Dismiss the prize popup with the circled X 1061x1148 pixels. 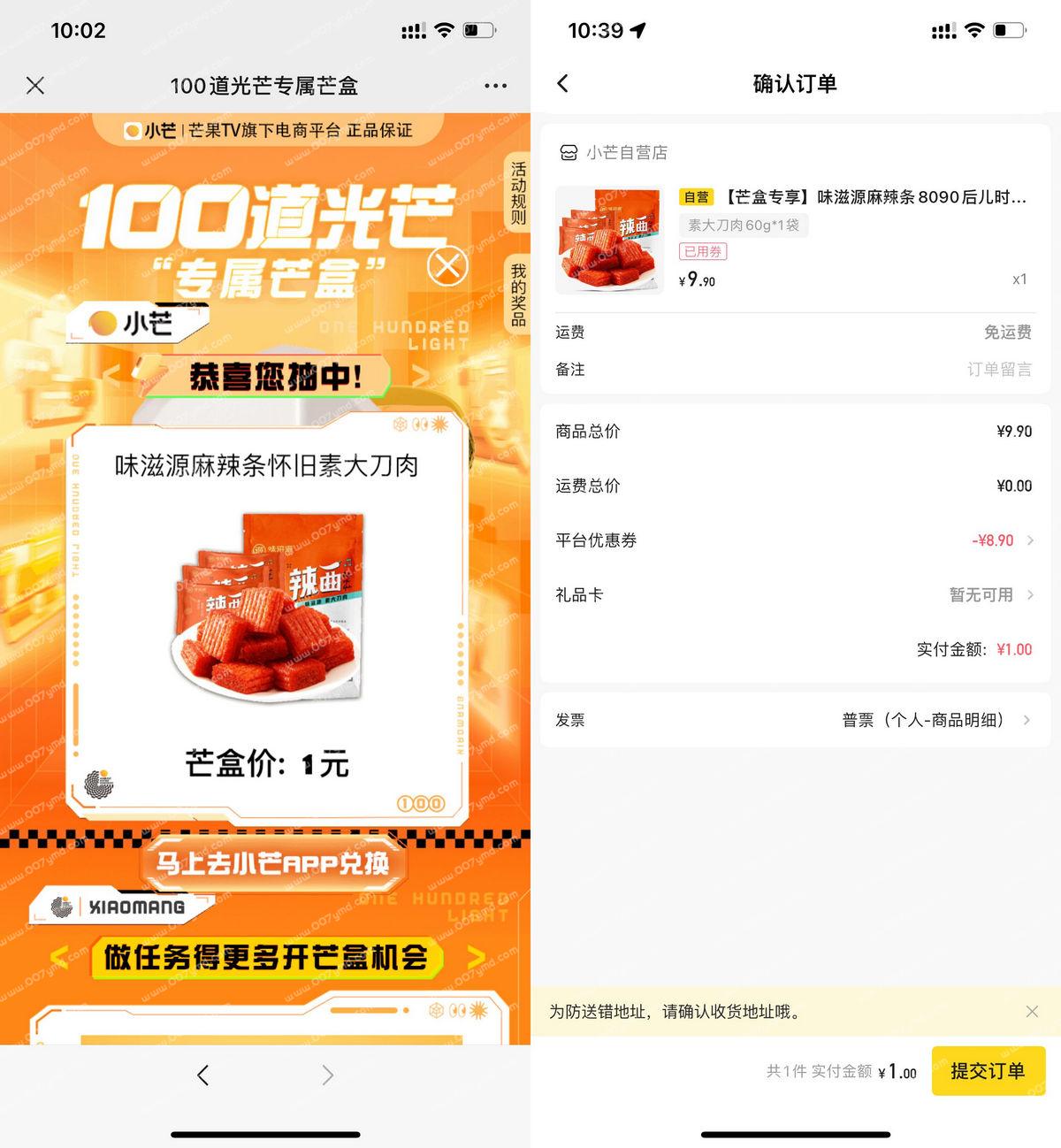tap(447, 265)
